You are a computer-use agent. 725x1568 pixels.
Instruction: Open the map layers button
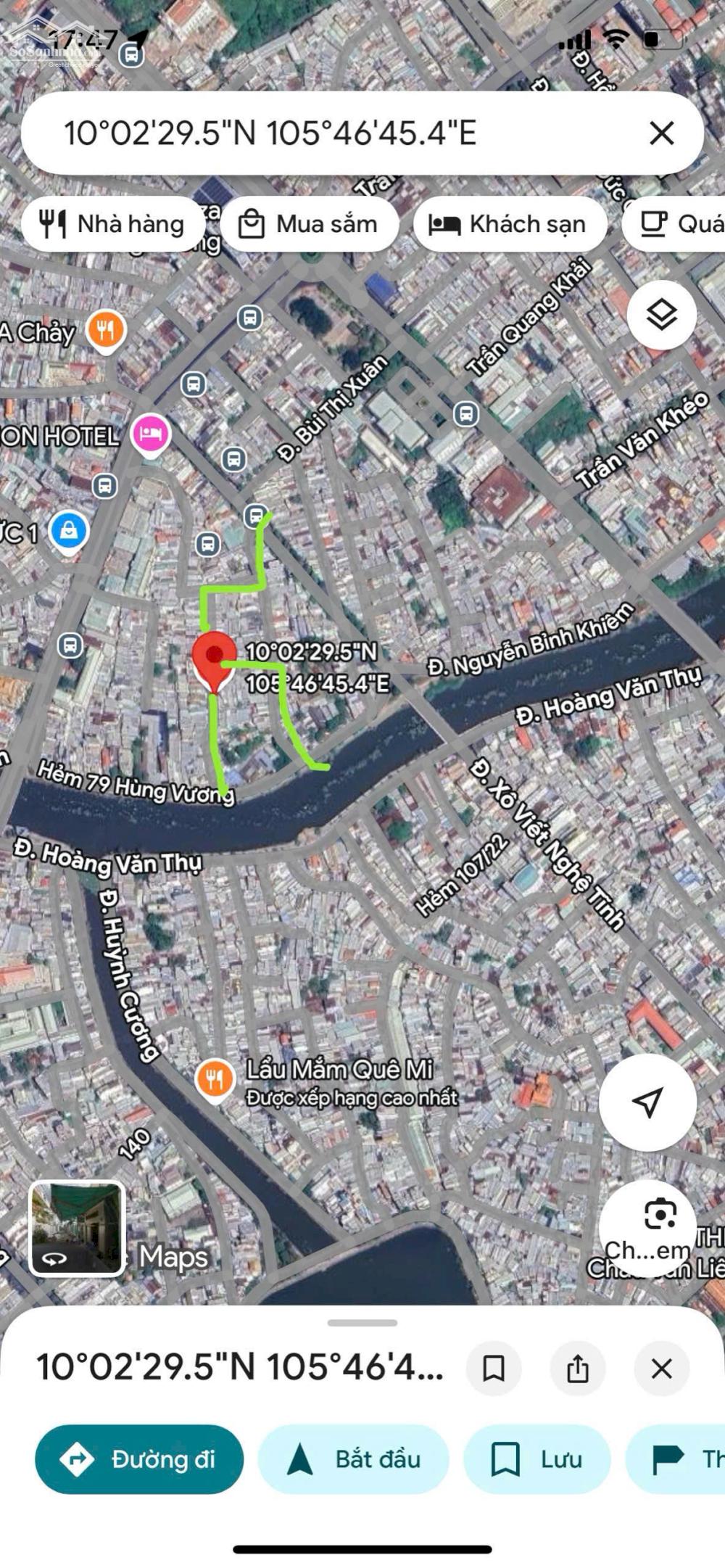(661, 315)
